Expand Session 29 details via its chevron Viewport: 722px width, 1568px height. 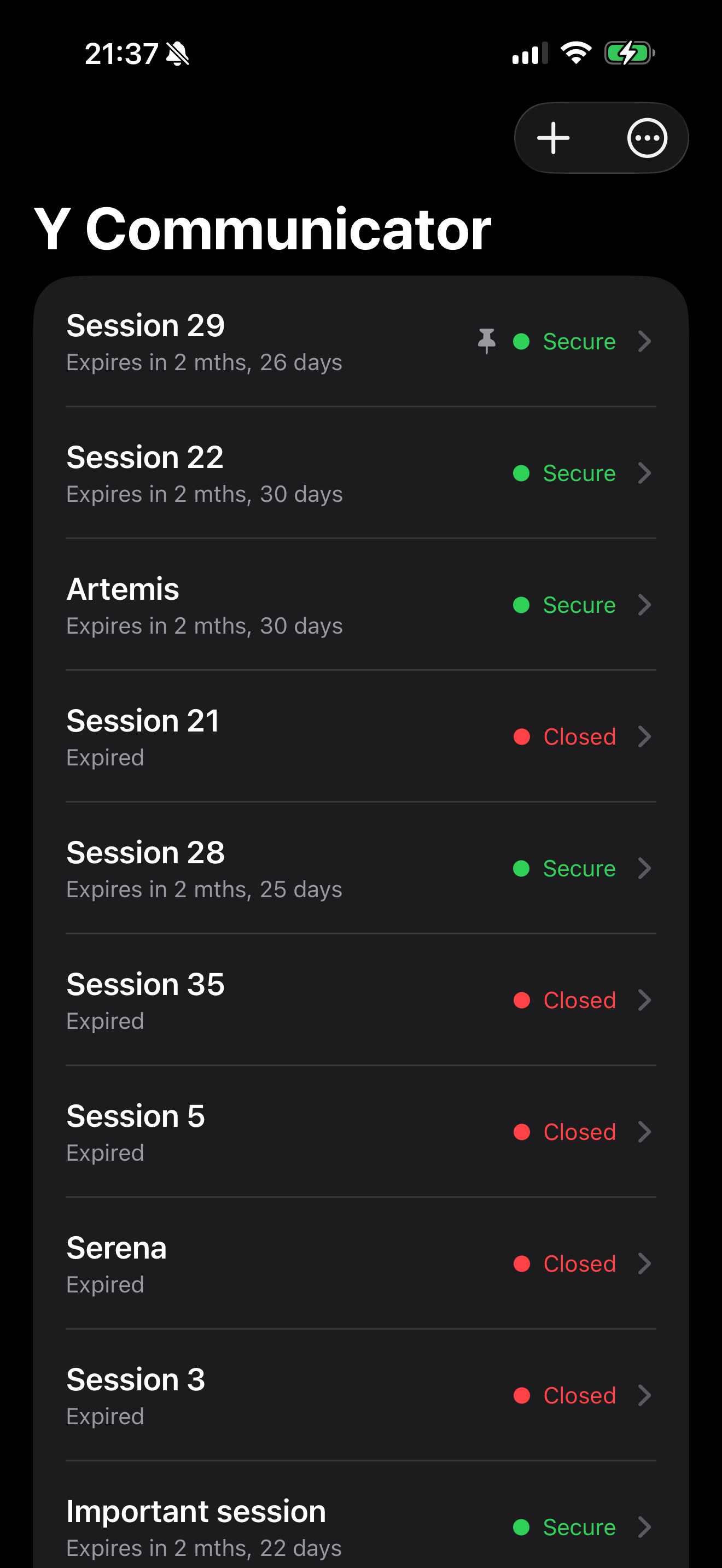click(645, 341)
